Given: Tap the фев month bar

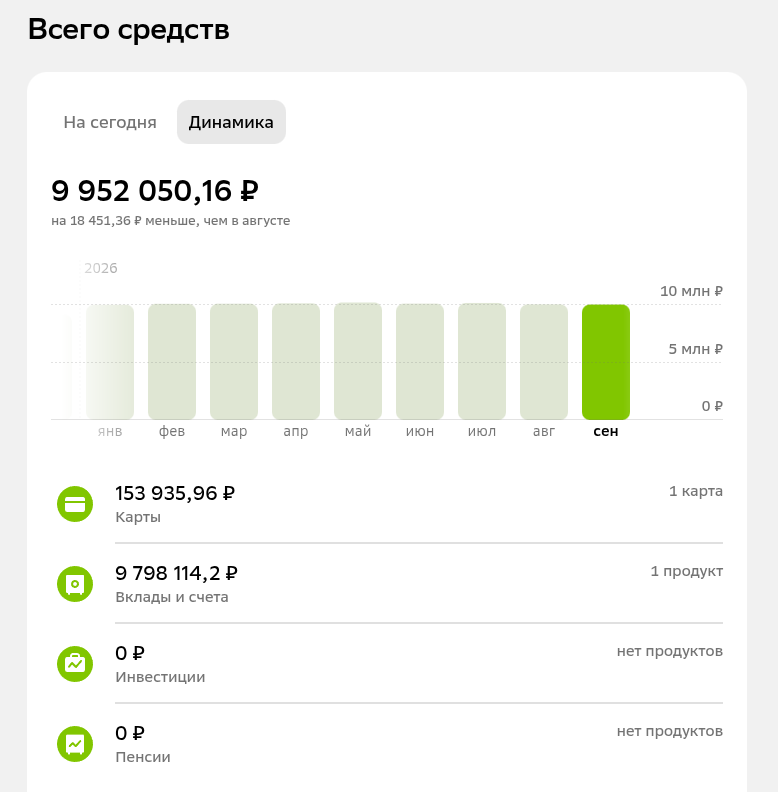Looking at the screenshot, I should coord(172,362).
